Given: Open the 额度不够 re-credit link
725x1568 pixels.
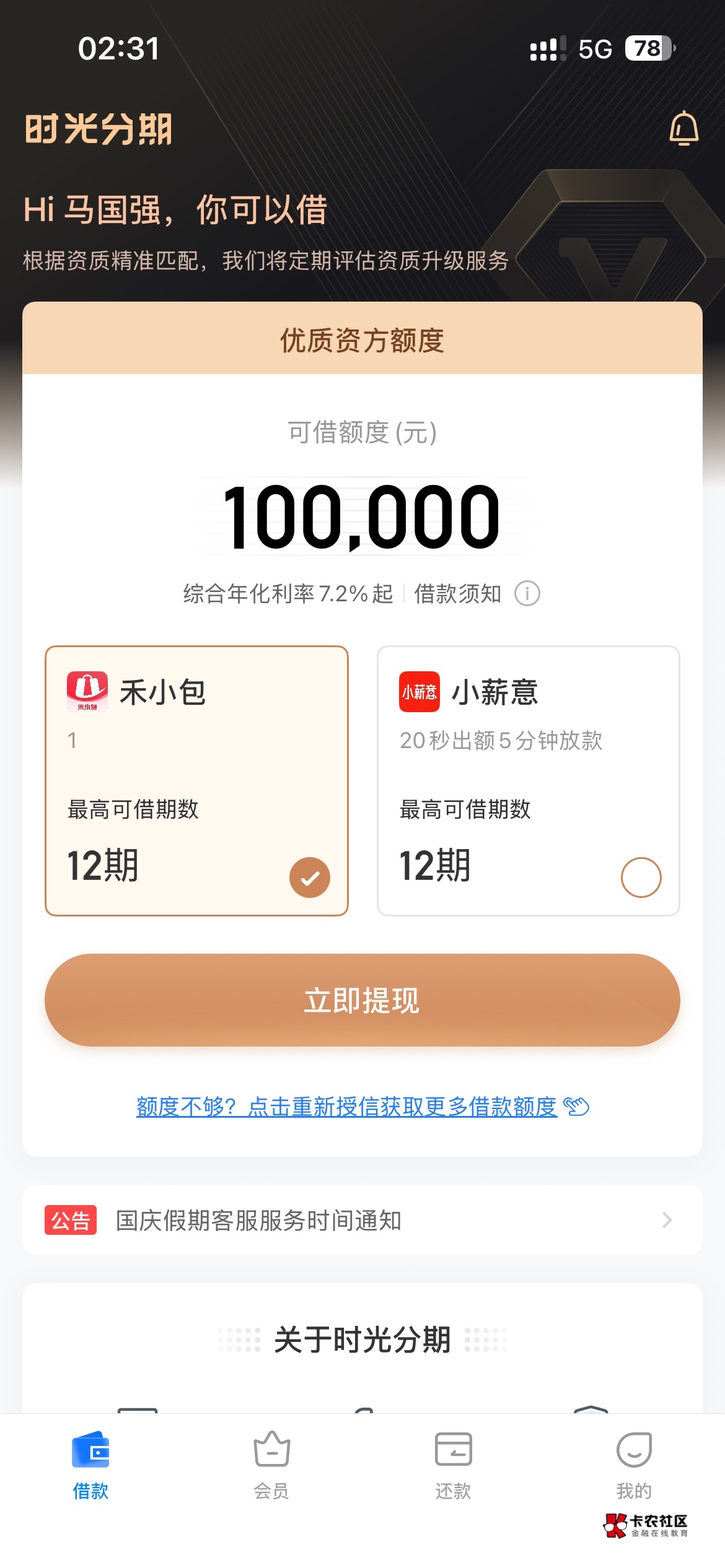Looking at the screenshot, I should 362,1107.
